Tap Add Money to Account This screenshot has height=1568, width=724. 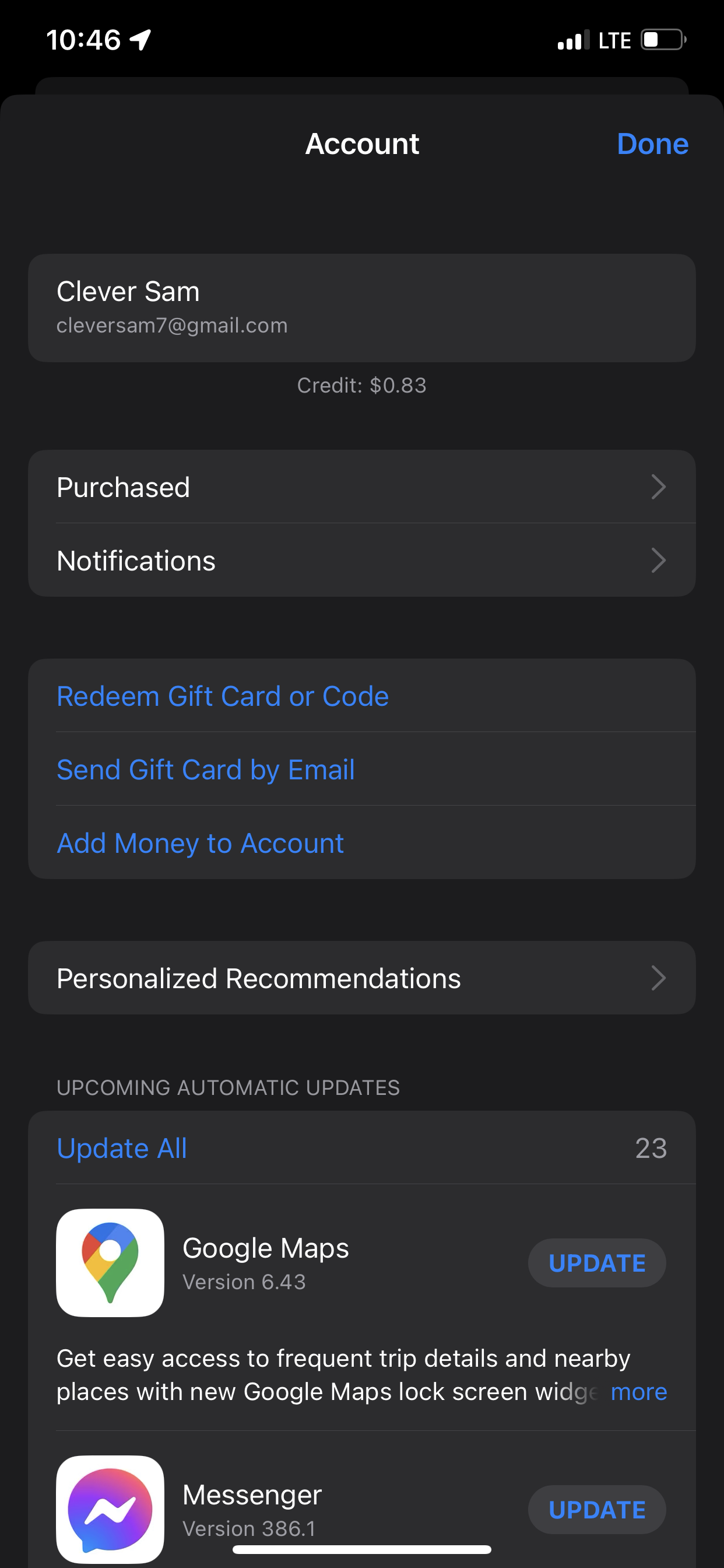pyautogui.click(x=200, y=843)
